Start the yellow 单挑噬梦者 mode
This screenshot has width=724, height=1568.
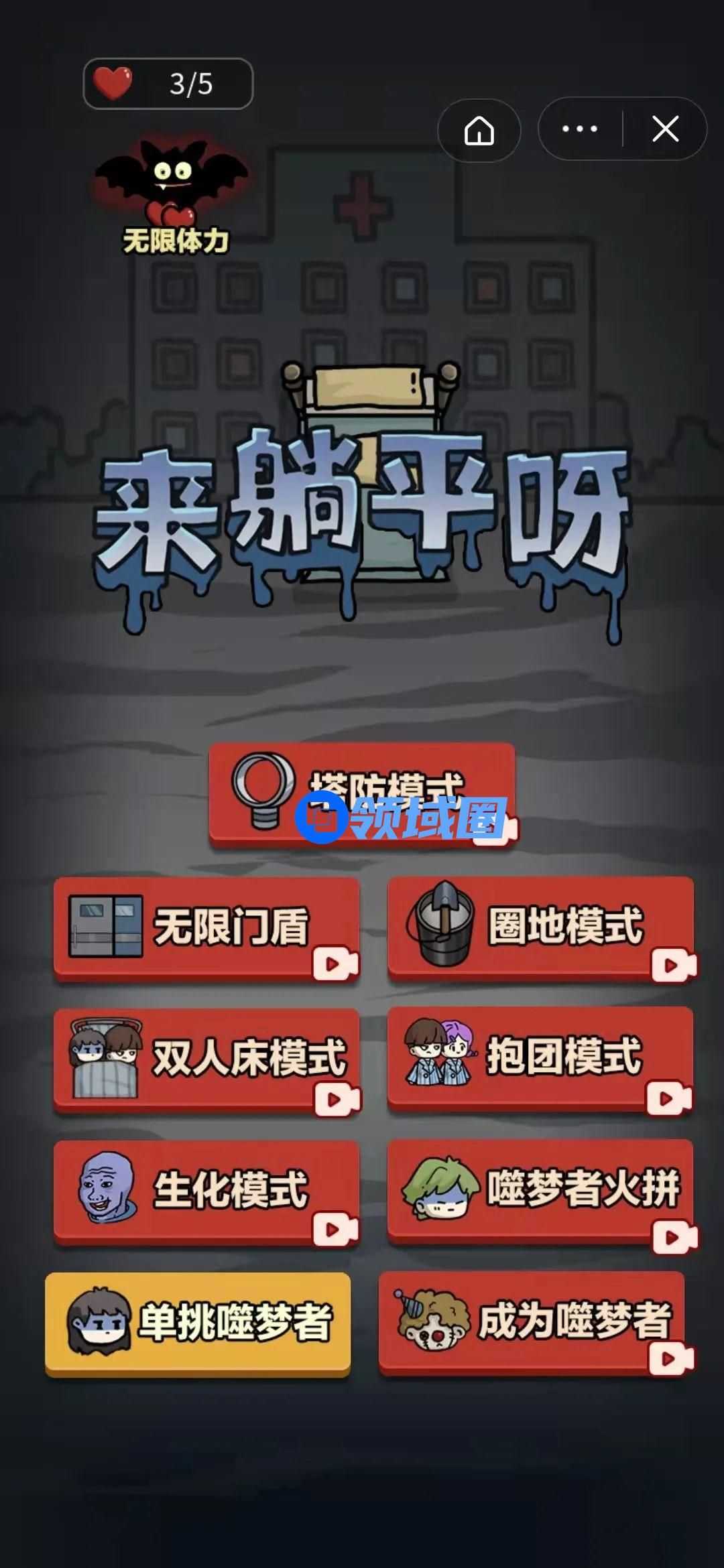pyautogui.click(x=198, y=1322)
